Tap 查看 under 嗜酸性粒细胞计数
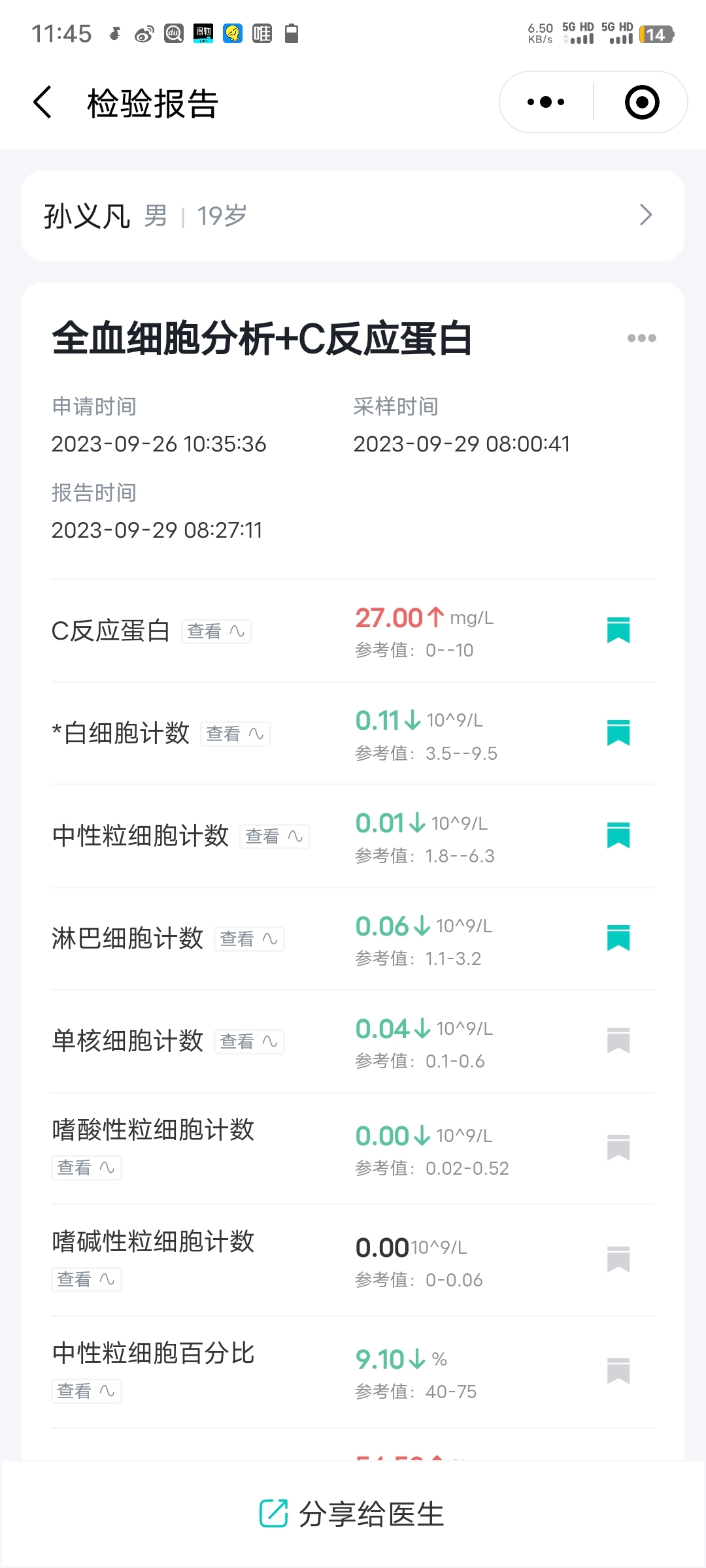Screen dimensions: 706x1568 click(x=86, y=1168)
